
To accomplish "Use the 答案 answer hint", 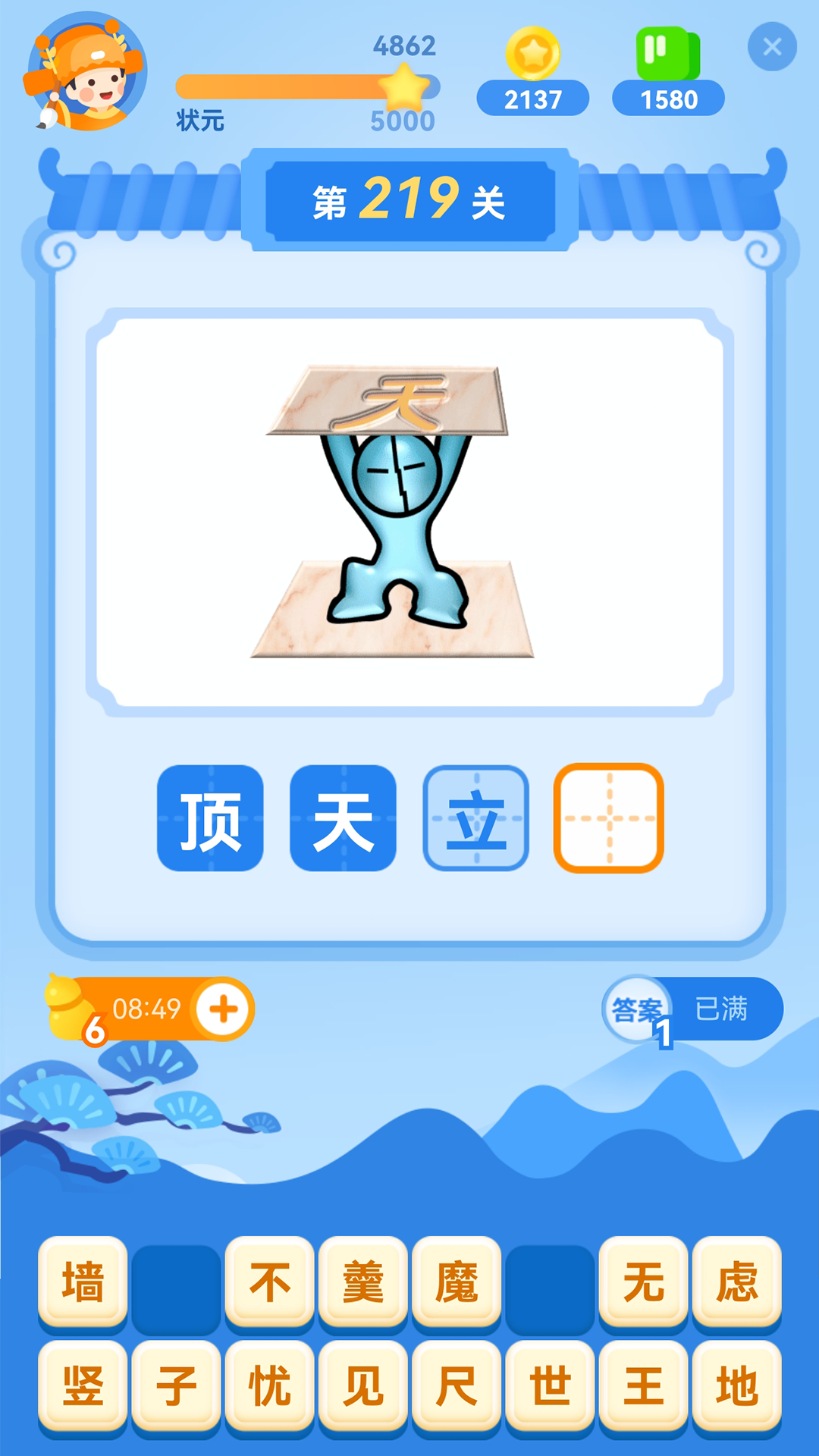I will click(x=637, y=1009).
